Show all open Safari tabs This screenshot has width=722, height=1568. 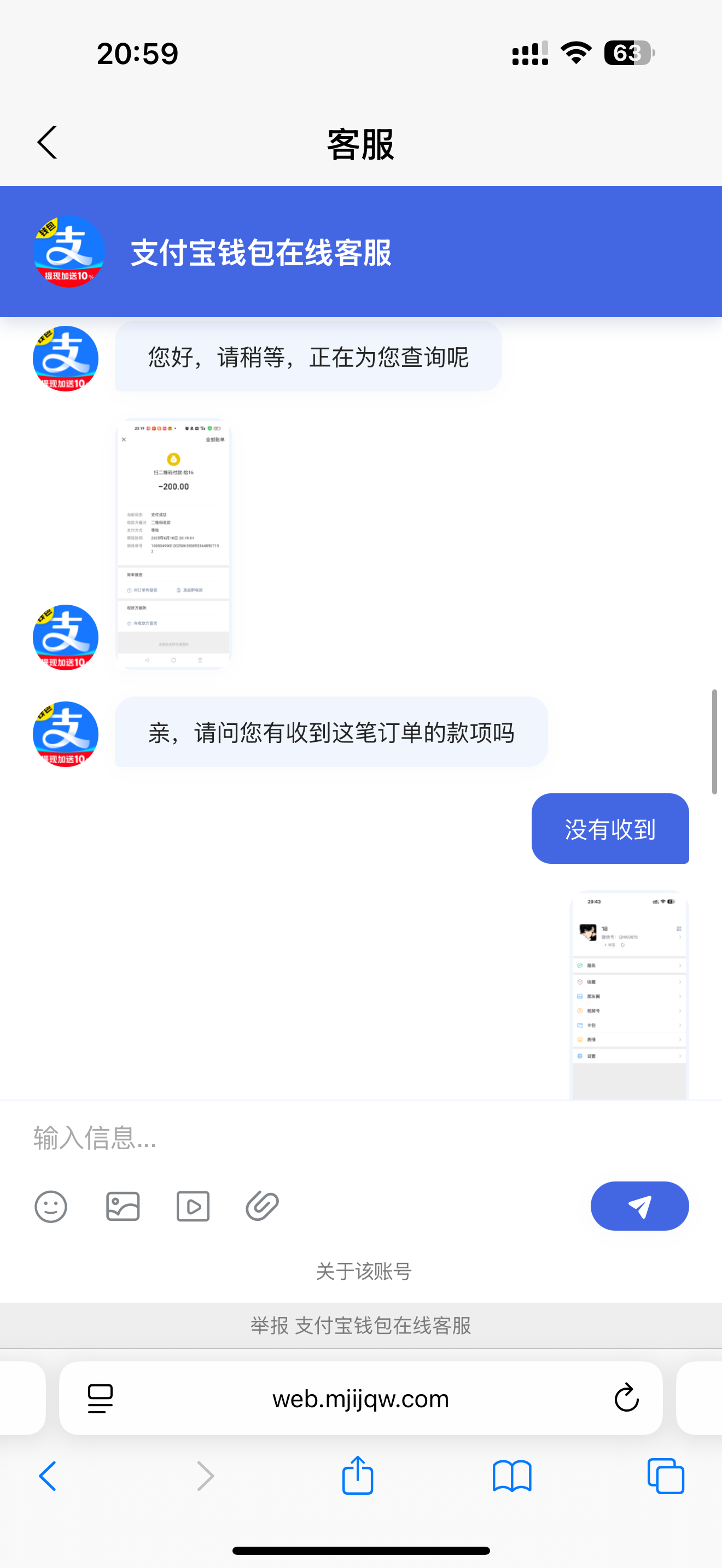click(x=665, y=1476)
